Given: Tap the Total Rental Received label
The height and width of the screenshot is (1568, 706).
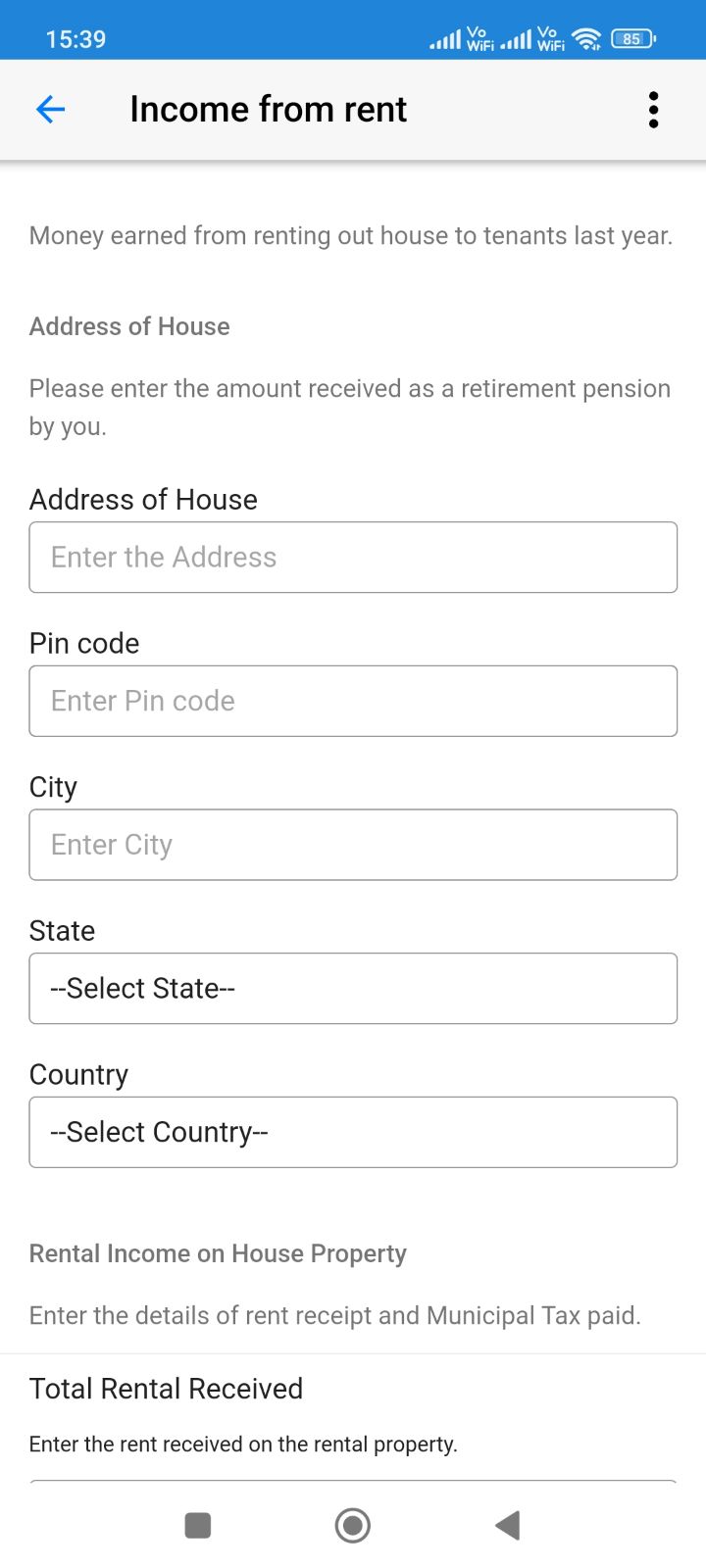Looking at the screenshot, I should [165, 1388].
